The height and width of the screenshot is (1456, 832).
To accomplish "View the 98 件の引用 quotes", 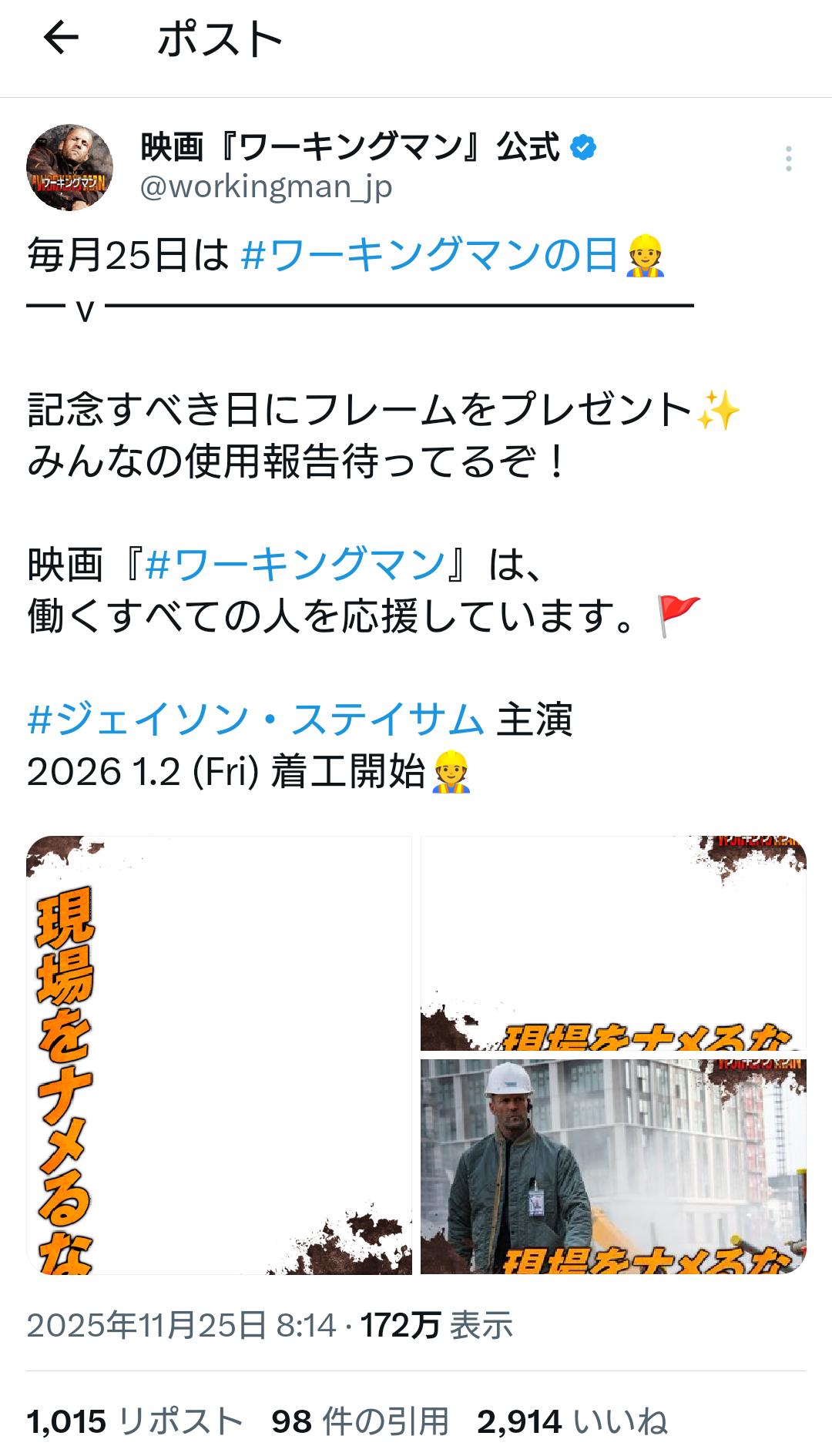I will (360, 1421).
